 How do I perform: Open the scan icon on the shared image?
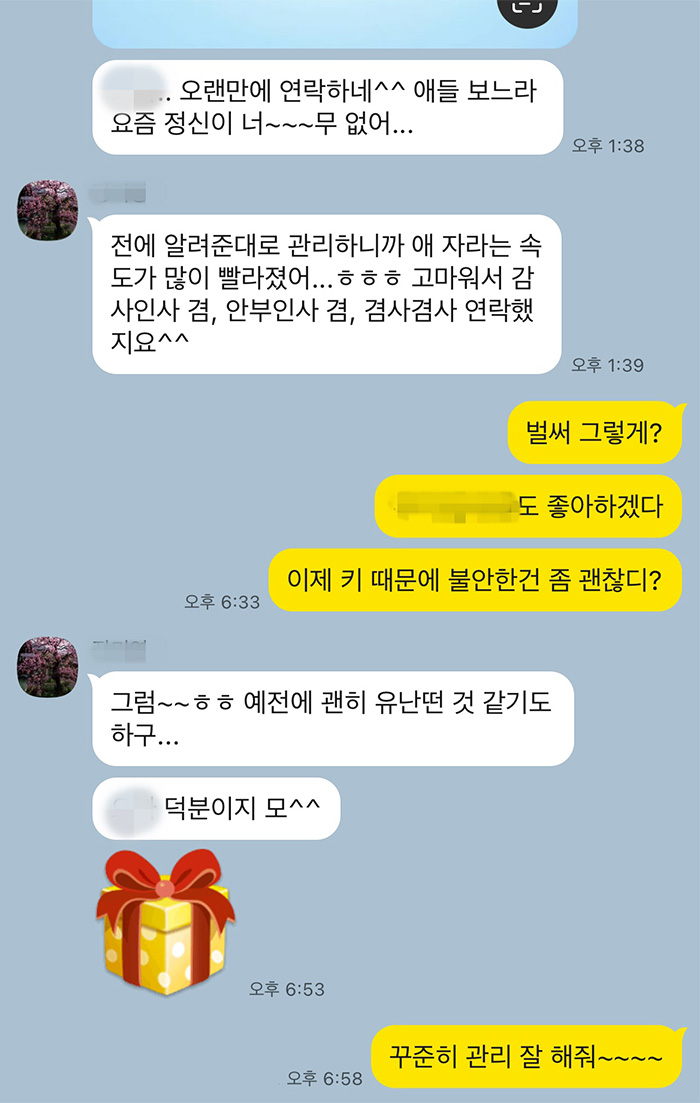(526, 8)
